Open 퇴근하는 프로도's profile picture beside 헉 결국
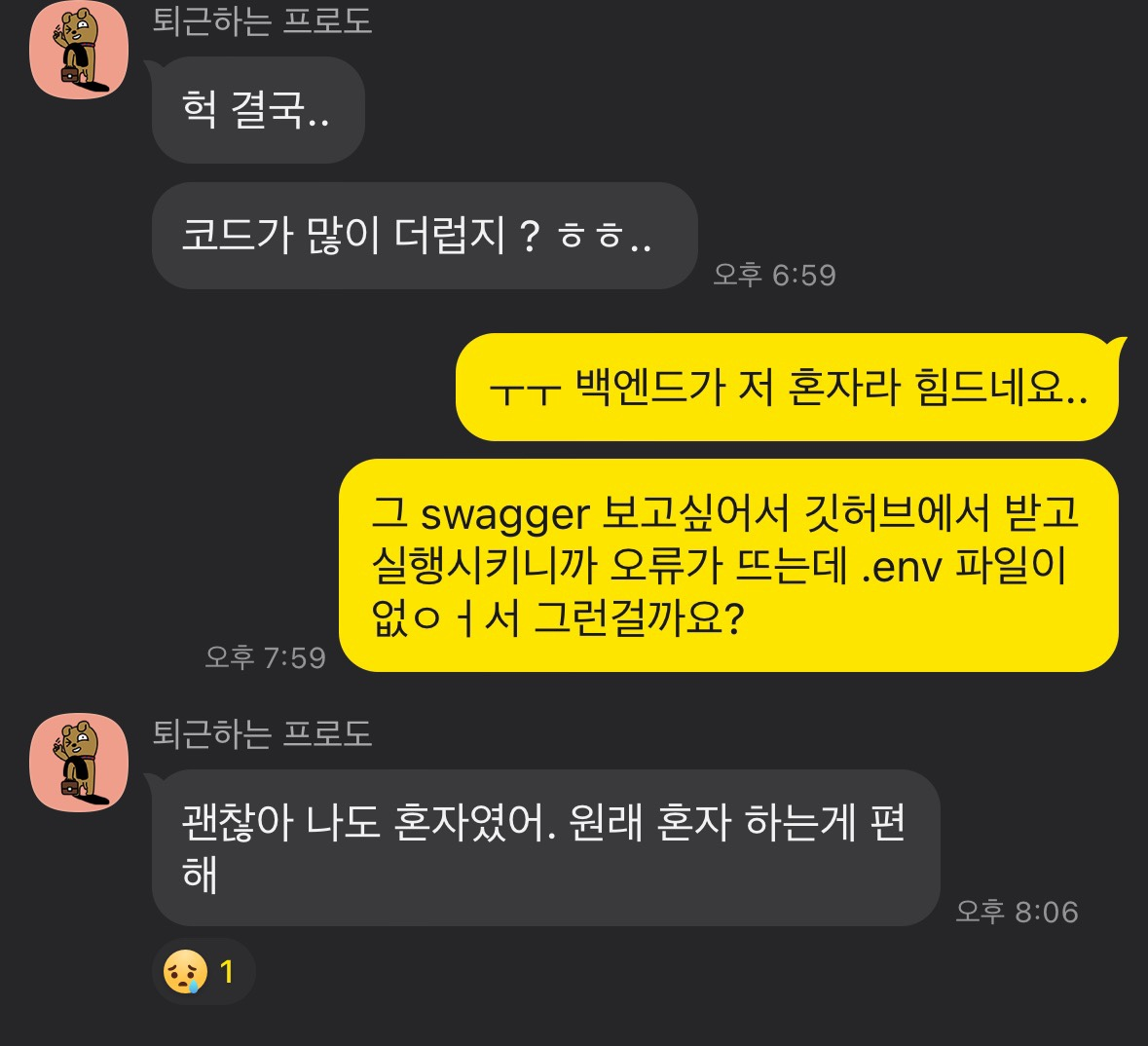Image resolution: width=1148 pixels, height=1046 pixels. point(79,51)
